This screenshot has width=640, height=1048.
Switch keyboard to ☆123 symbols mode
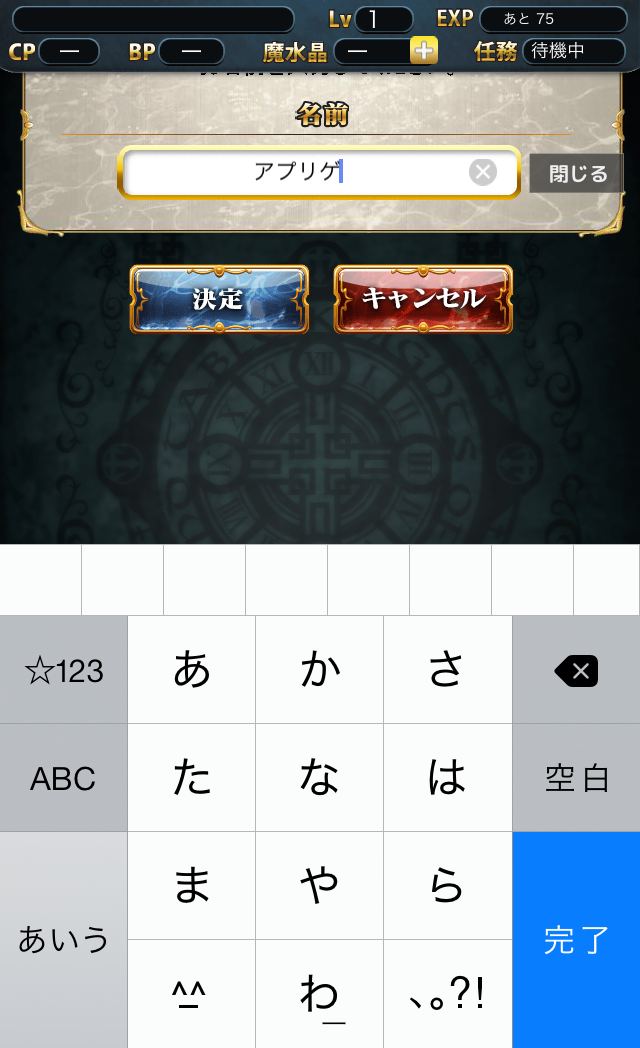point(64,670)
